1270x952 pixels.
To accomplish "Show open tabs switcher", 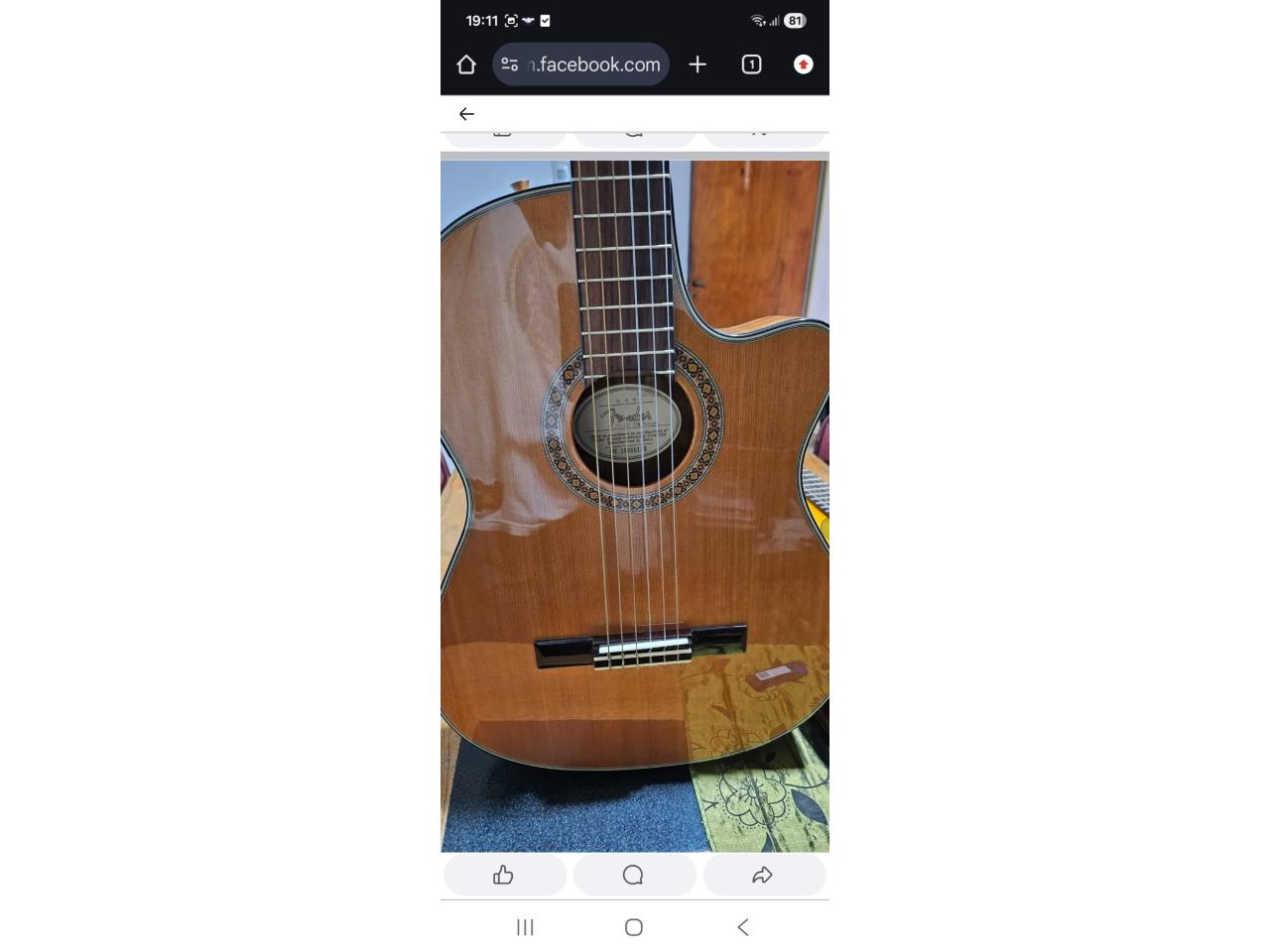I will point(751,64).
